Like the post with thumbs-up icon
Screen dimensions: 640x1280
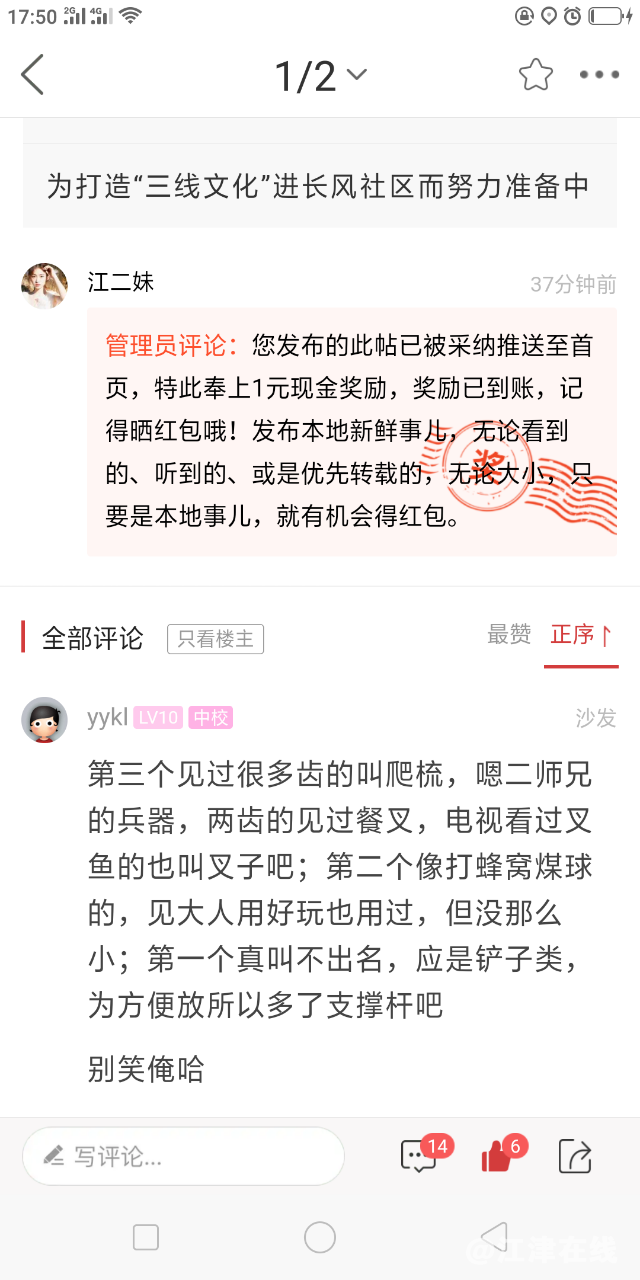pyautogui.click(x=498, y=1156)
